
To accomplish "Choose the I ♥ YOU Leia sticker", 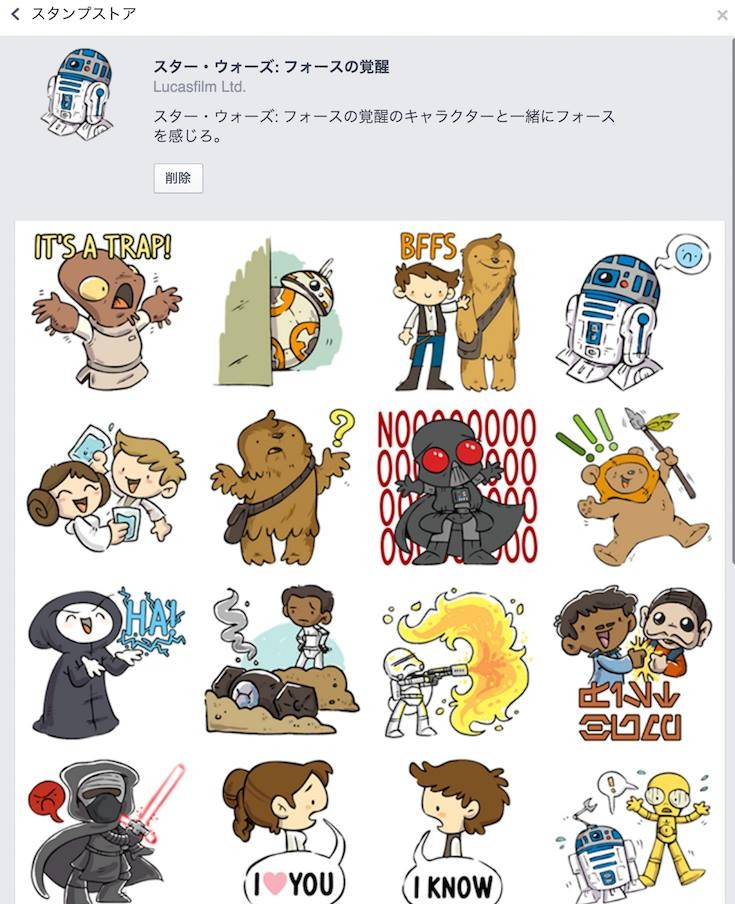I will coord(280,832).
